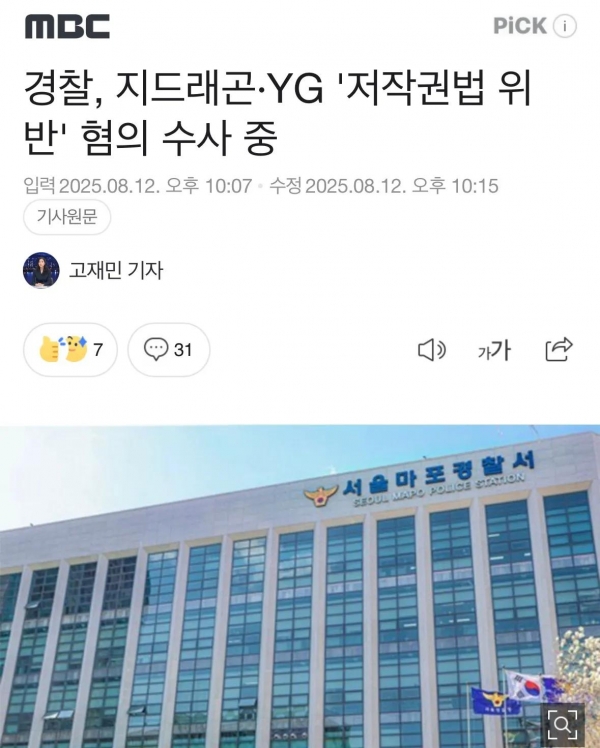Open the MBC publisher page
The width and height of the screenshot is (600, 748).
(67, 27)
